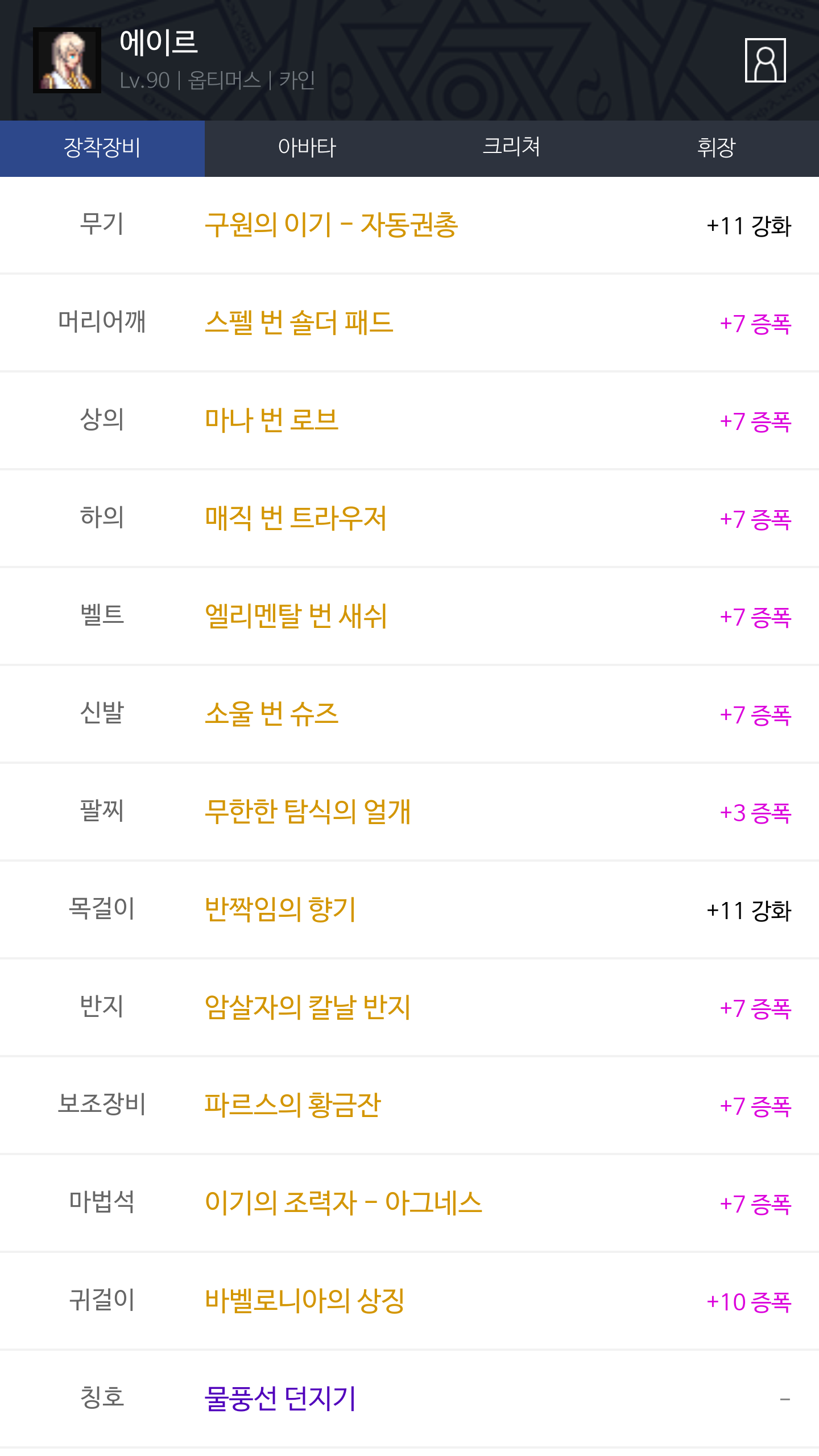Switch to the 크리쳐 tab
819x1456 pixels.
512,148
